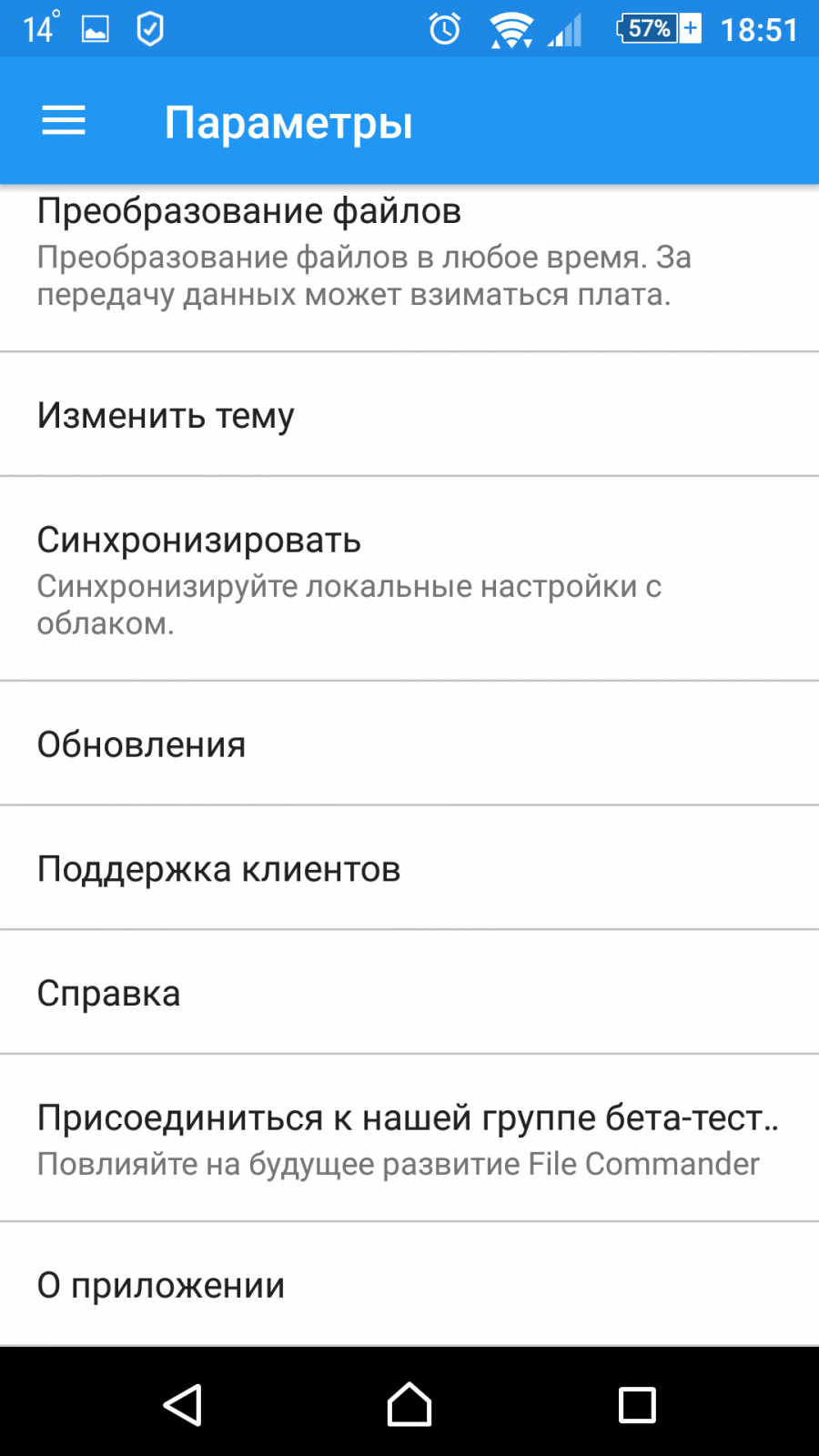Select Синхронизировать settings row
The image size is (819, 1456).
tap(409, 579)
